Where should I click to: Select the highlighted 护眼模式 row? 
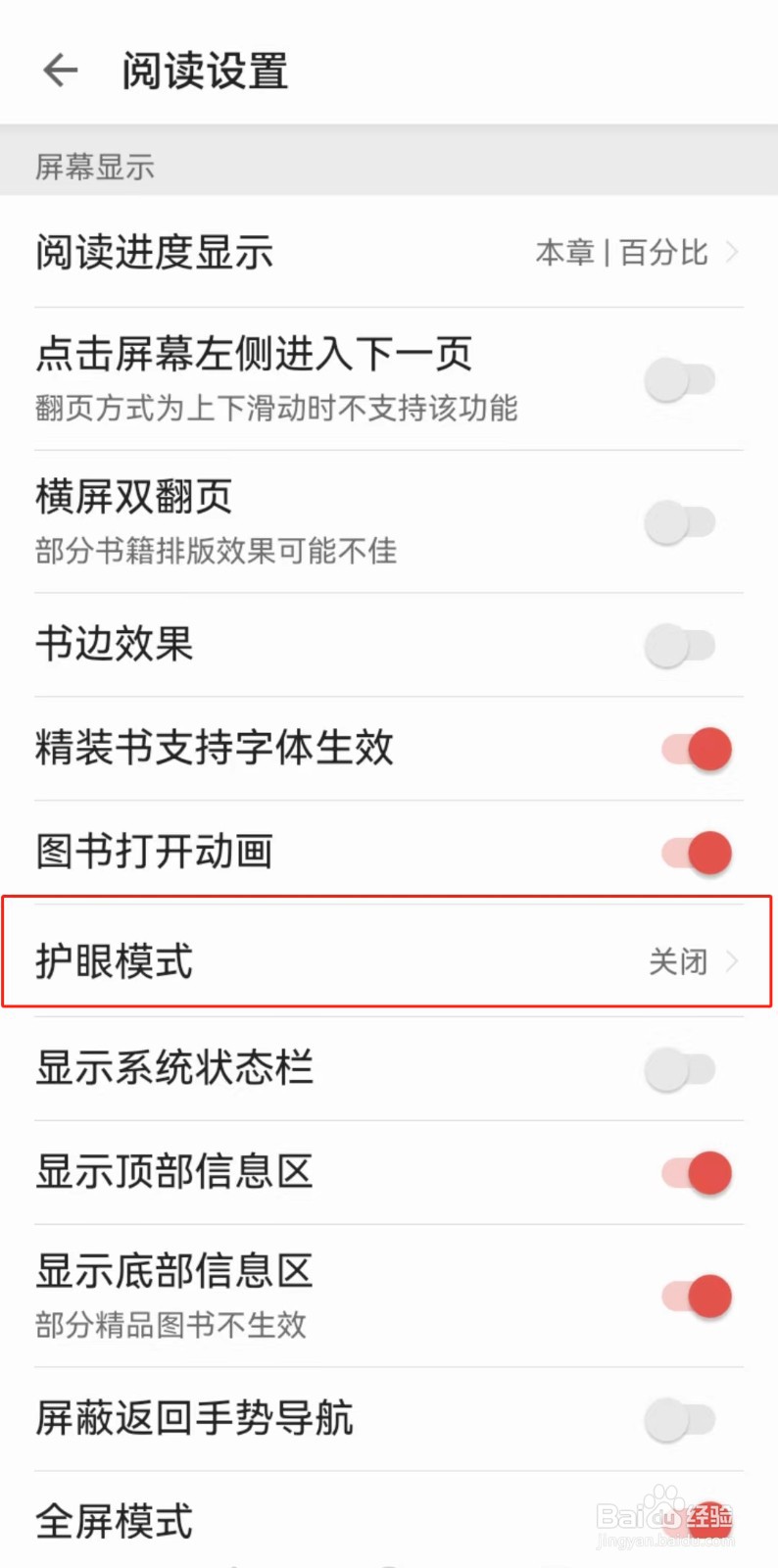[294, 961]
